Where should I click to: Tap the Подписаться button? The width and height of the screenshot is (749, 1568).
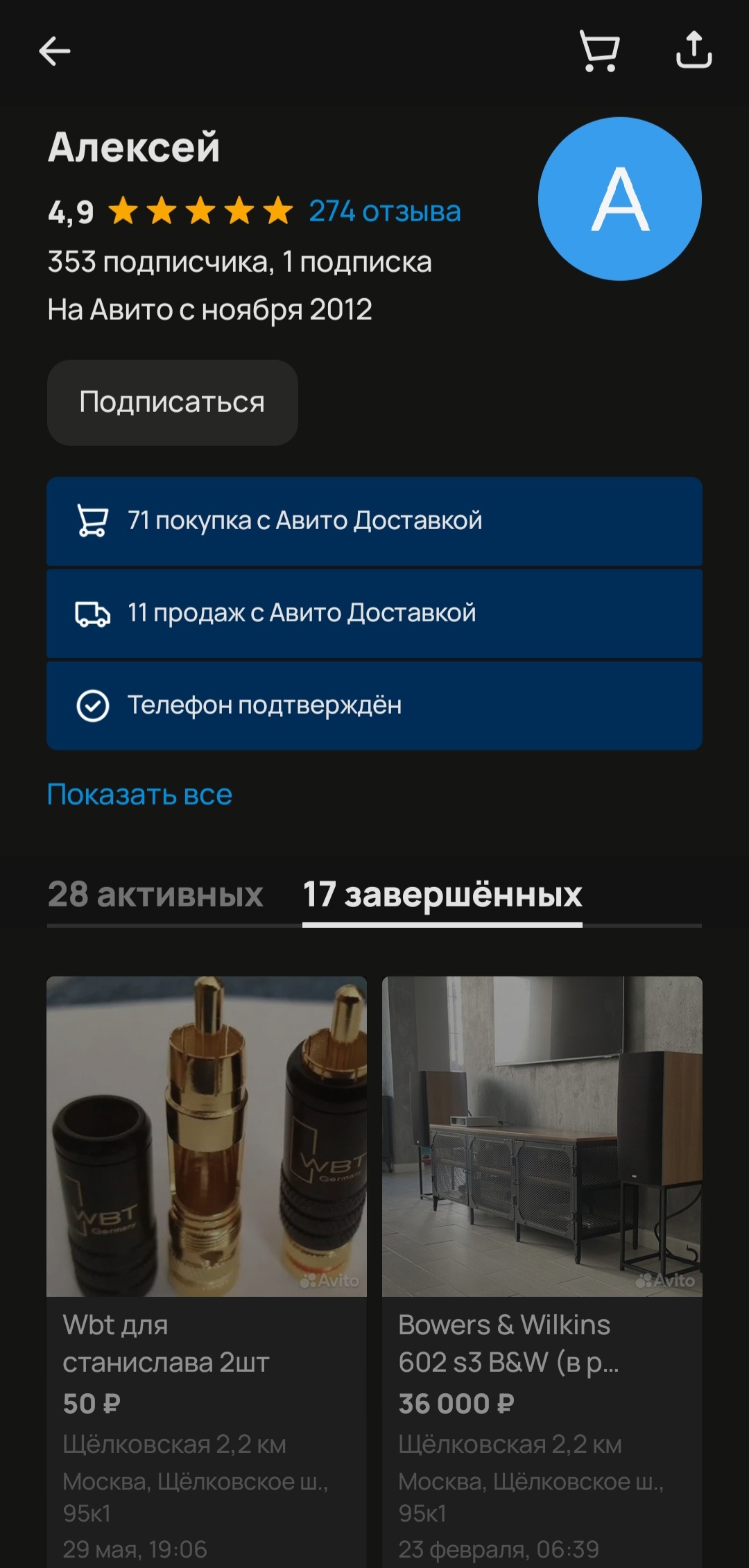[173, 402]
